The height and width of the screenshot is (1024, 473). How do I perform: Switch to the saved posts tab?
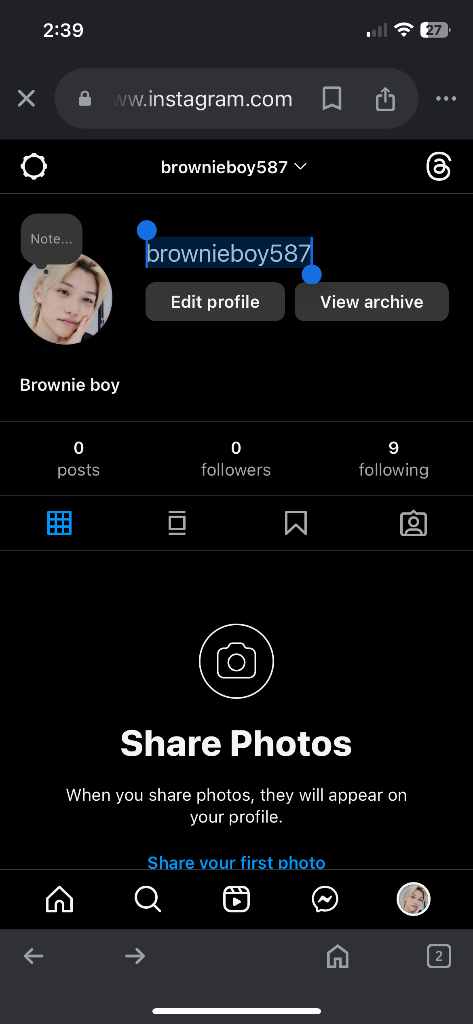pyautogui.click(x=295, y=523)
